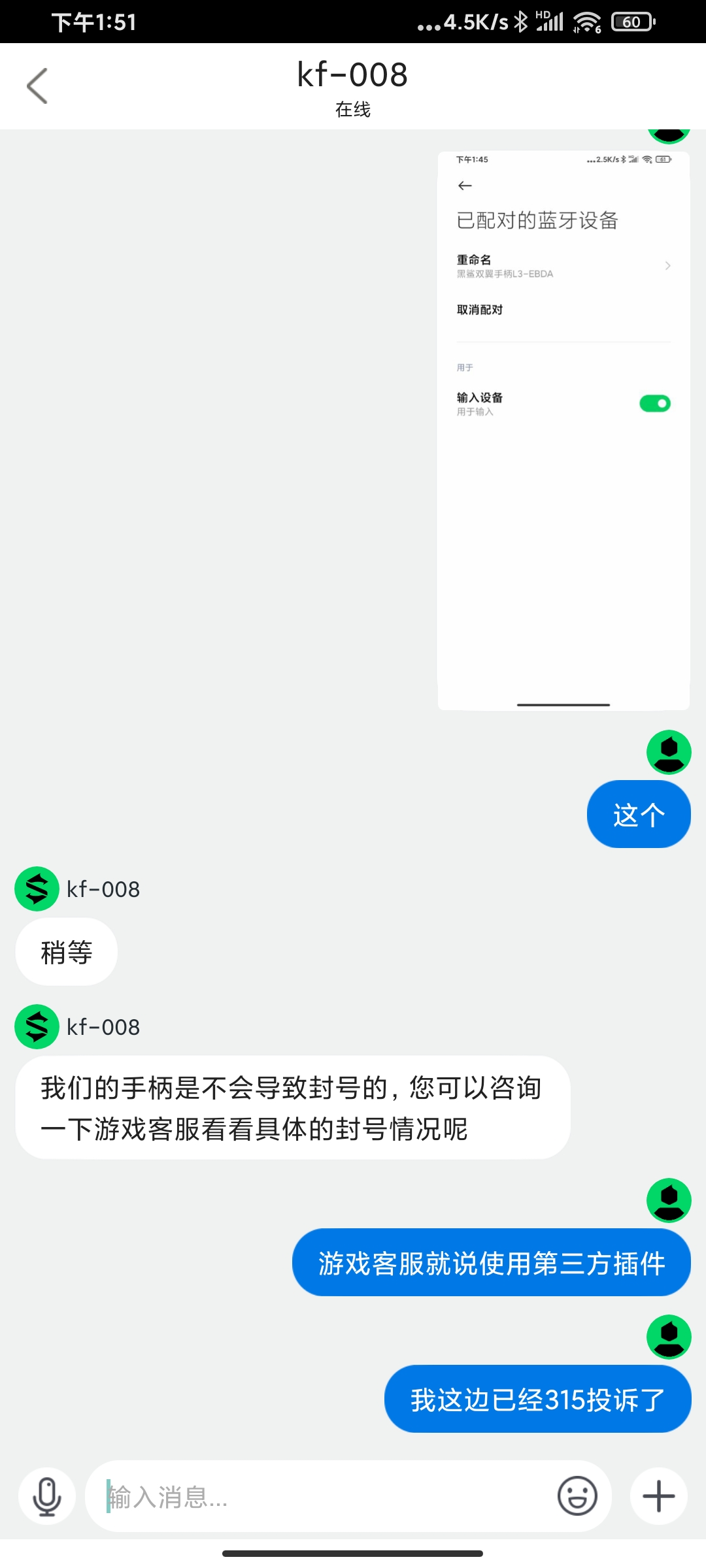Tap the voice input microphone button
Screen dimensions: 706x1568
[x=47, y=1496]
